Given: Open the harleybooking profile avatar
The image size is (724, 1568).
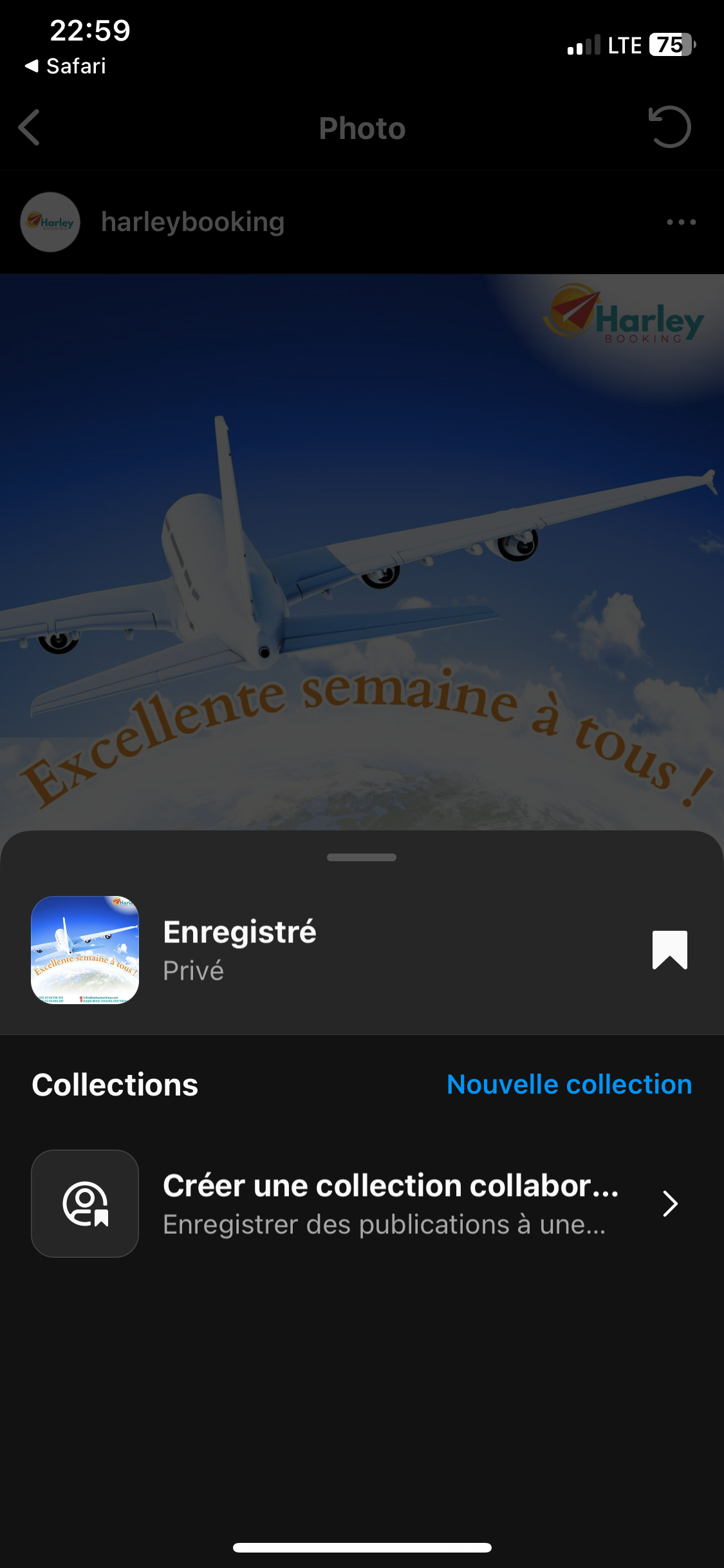Looking at the screenshot, I should tap(50, 222).
